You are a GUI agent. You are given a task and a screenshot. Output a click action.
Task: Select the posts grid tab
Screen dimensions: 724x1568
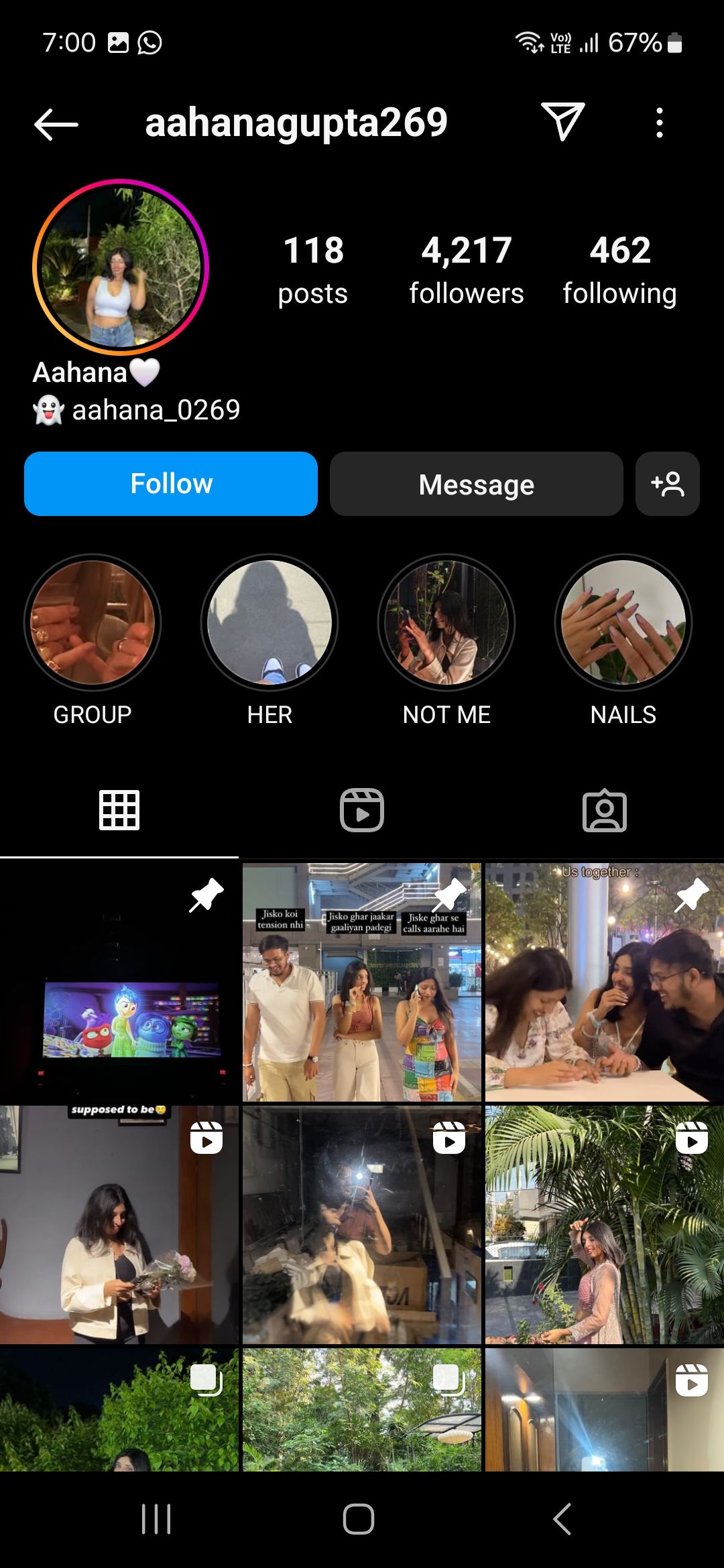[x=119, y=811]
